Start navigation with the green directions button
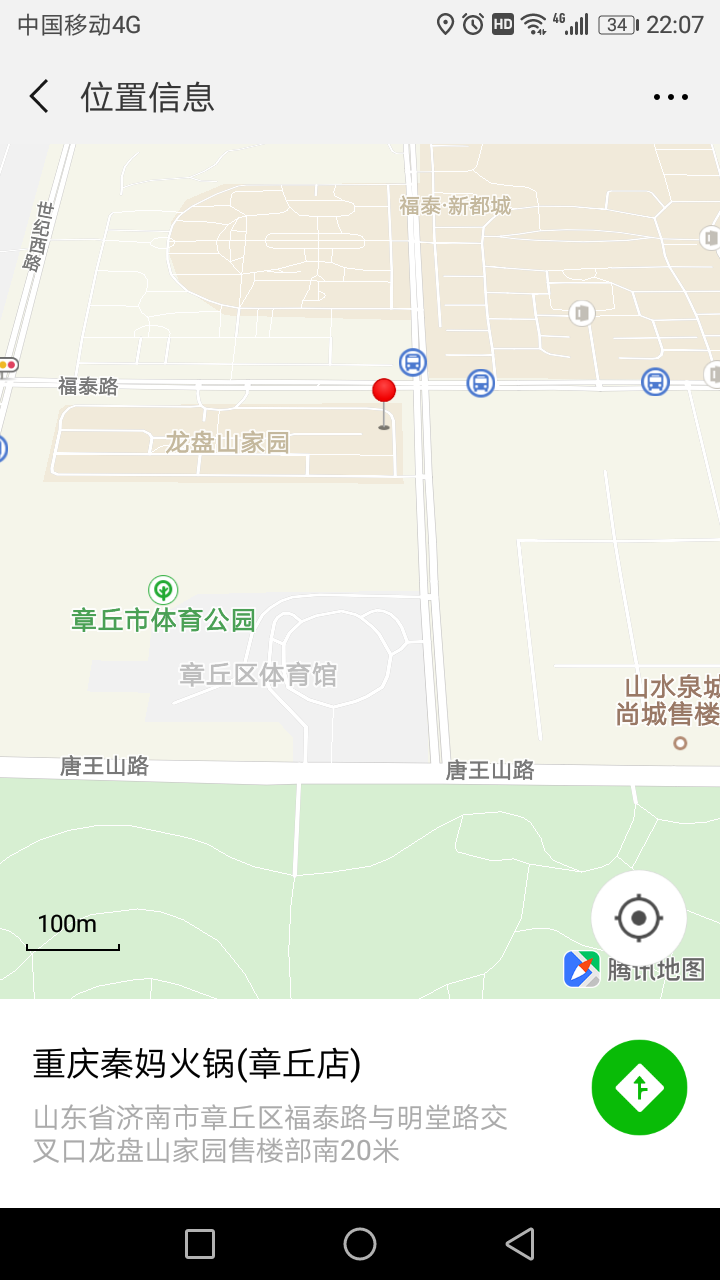Screen dimensions: 720x1280 639,1087
